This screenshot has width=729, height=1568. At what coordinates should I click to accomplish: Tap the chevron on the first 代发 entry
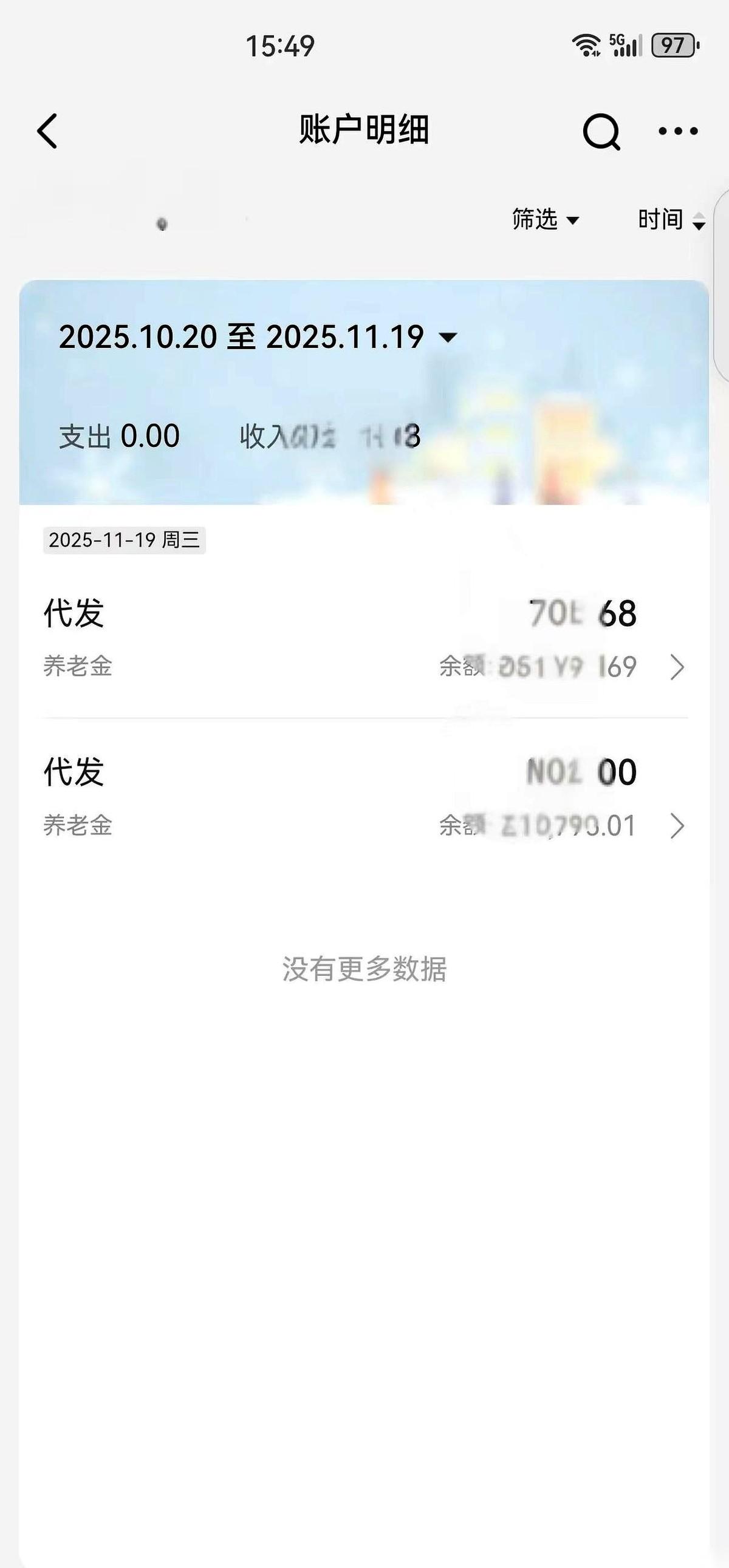[x=678, y=668]
